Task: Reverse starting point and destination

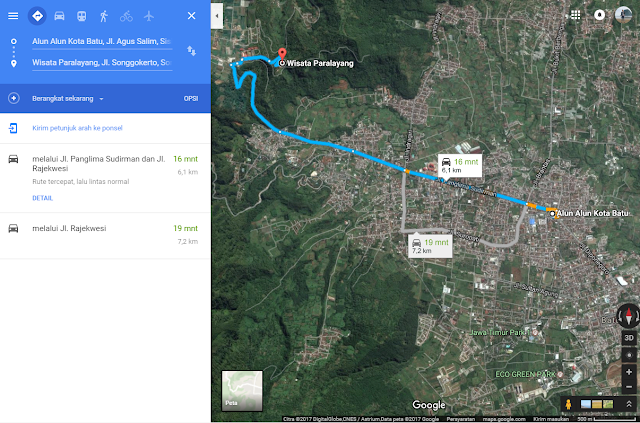Action: coord(192,52)
